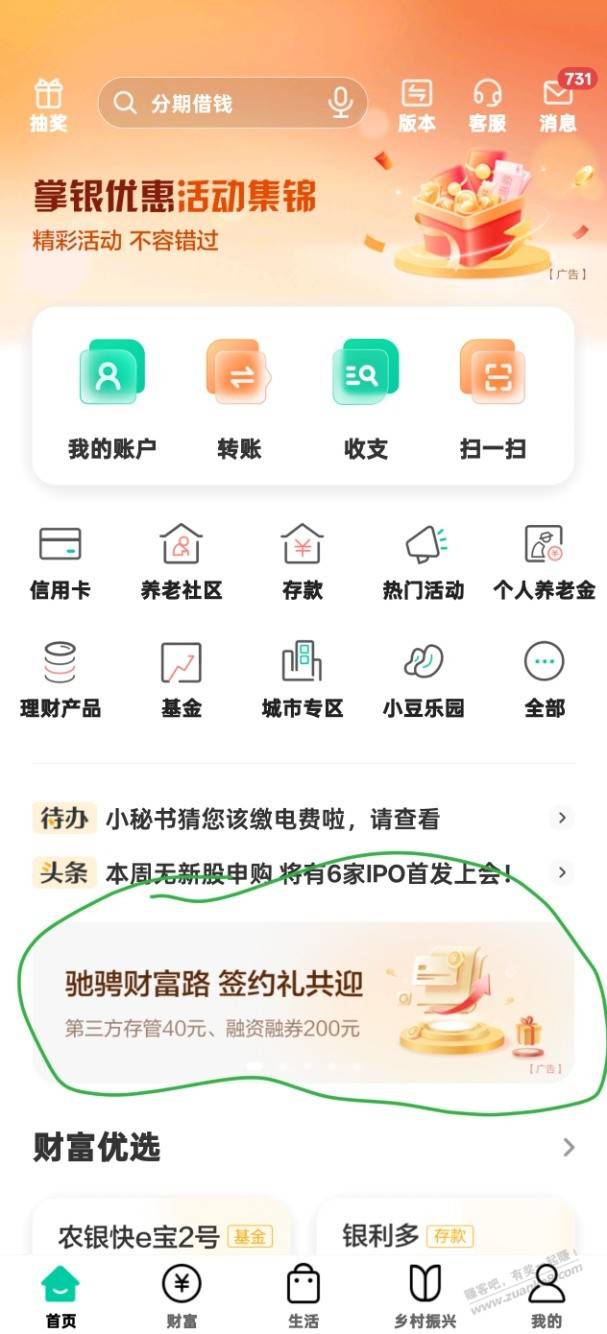This screenshot has width=607, height=1334.
Task: Switch to the 我的 tab
Action: point(546,1296)
